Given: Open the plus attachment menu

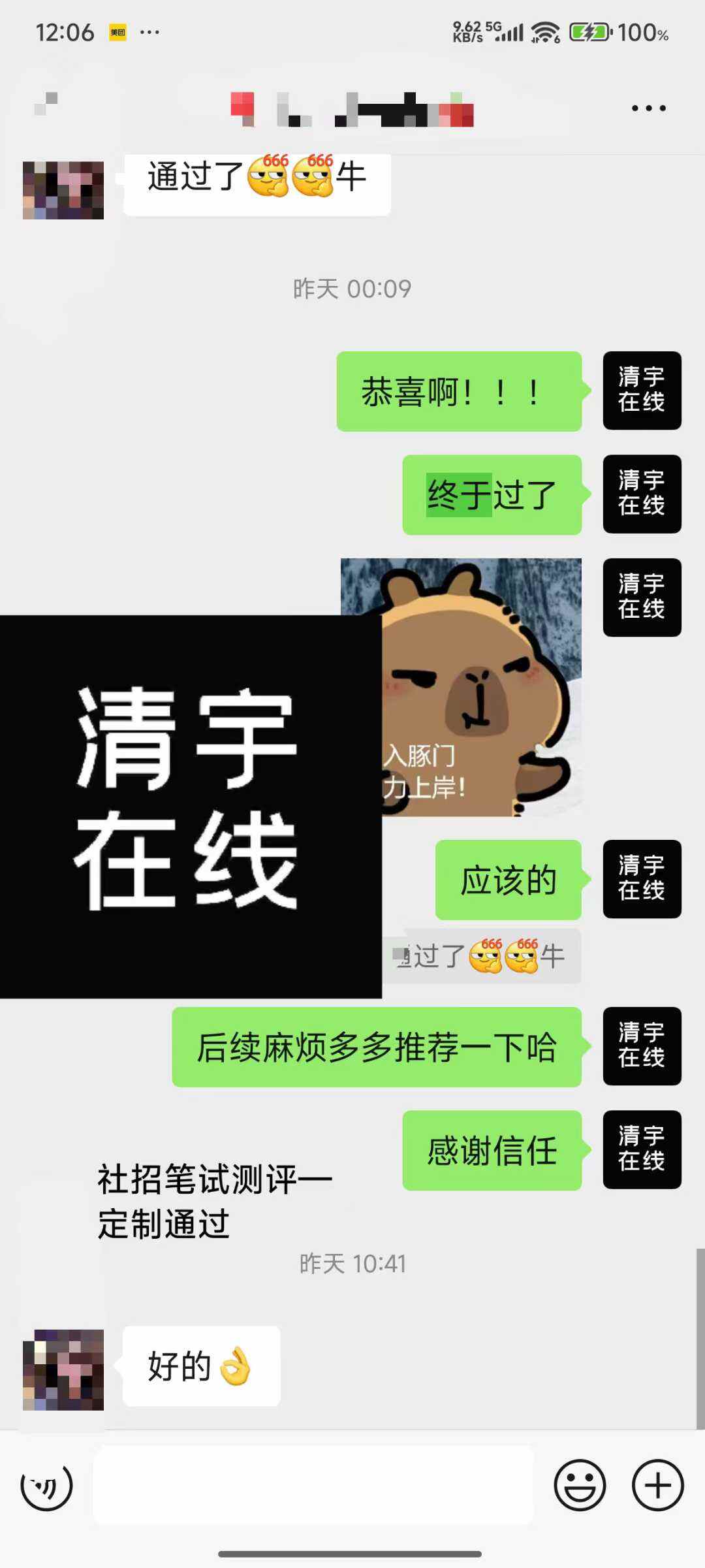Looking at the screenshot, I should pos(657,1486).
